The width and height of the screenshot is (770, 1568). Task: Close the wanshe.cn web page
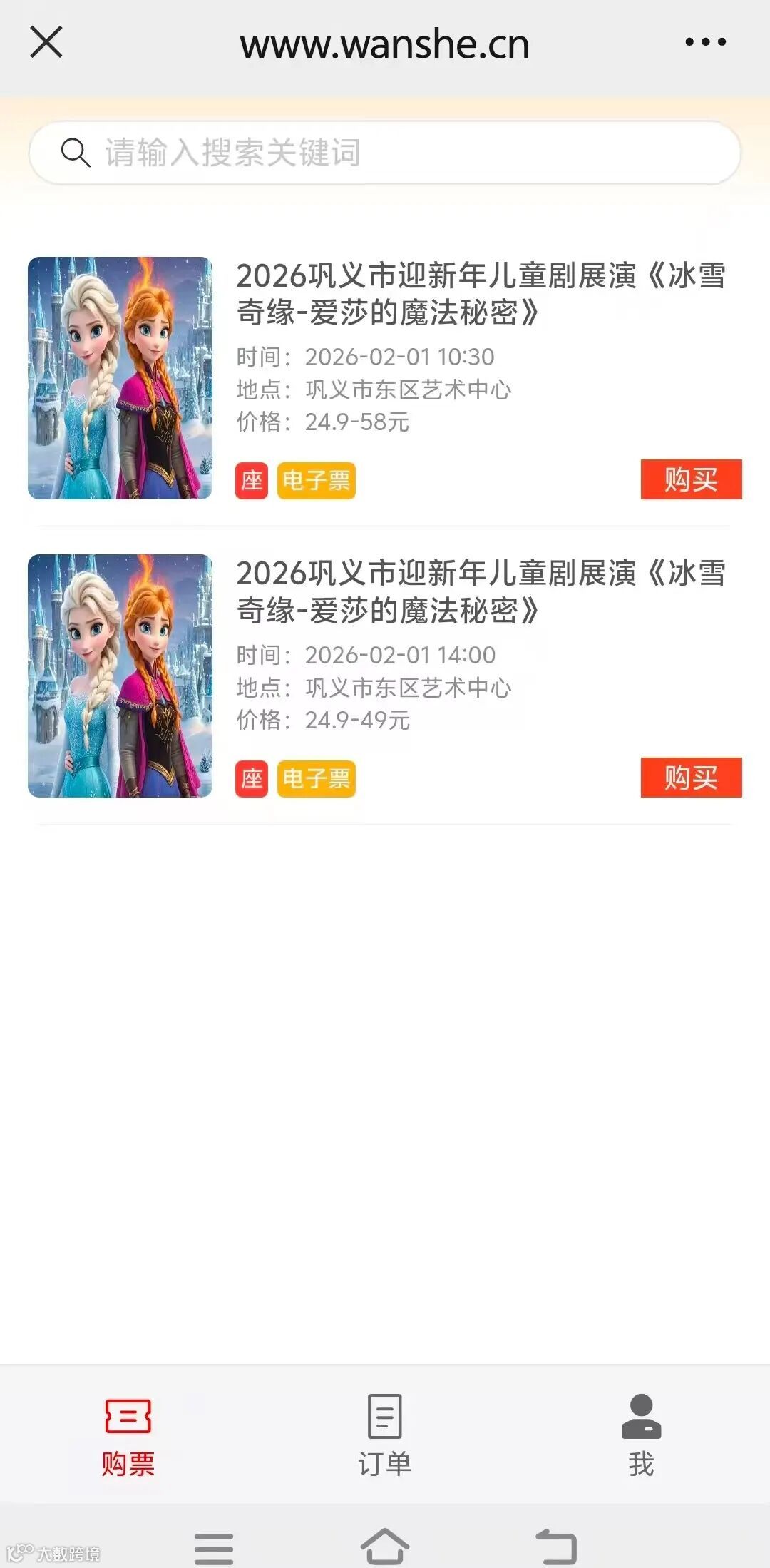46,42
